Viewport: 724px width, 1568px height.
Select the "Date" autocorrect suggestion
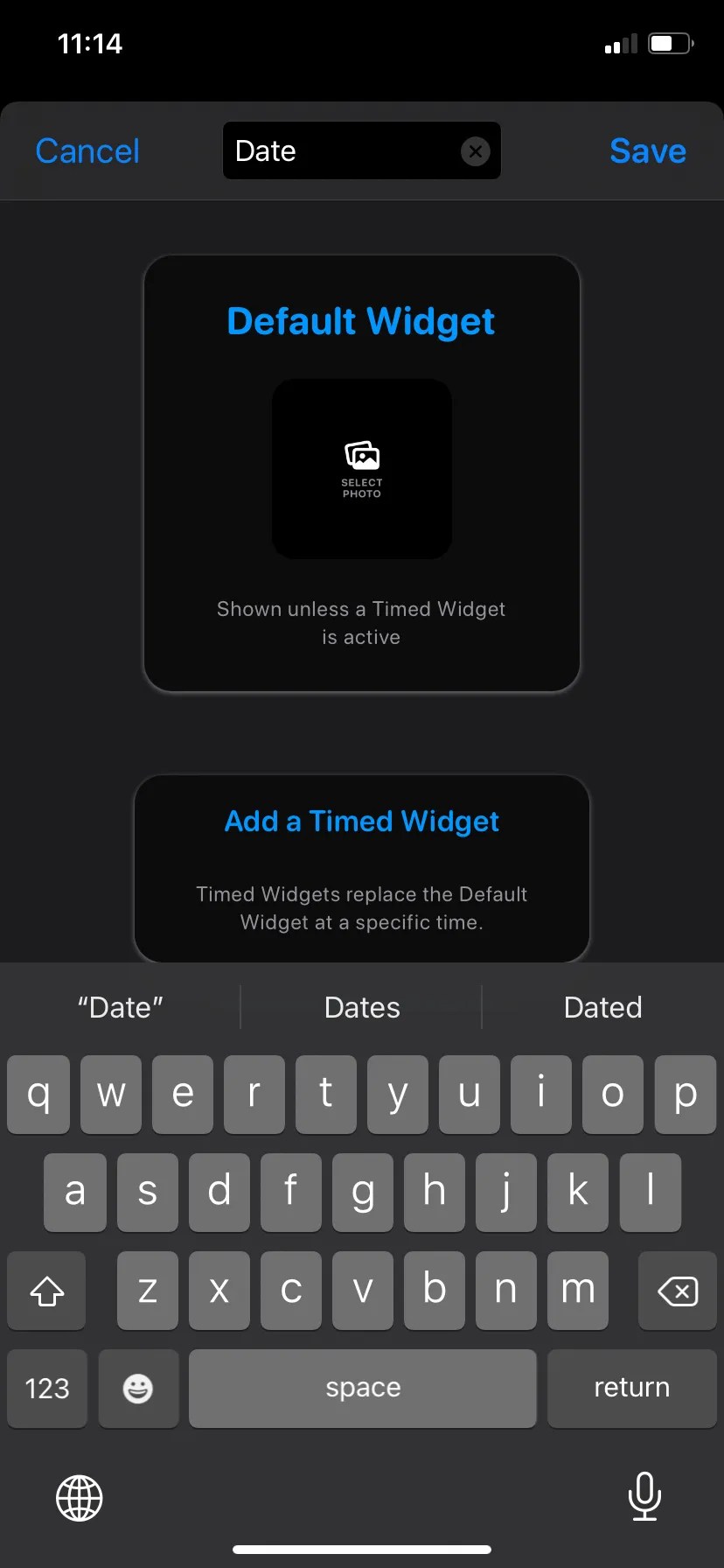point(120,1006)
